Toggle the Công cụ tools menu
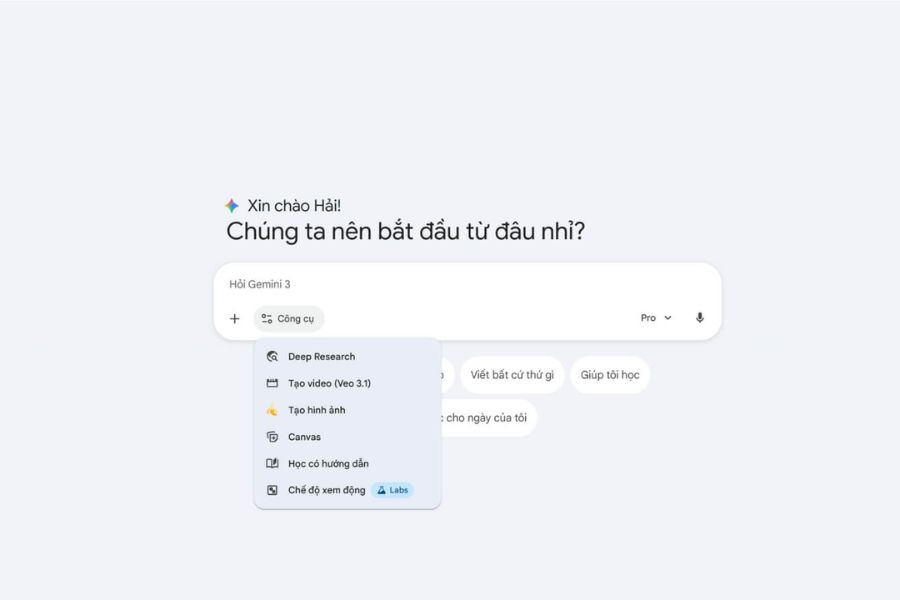 288,319
